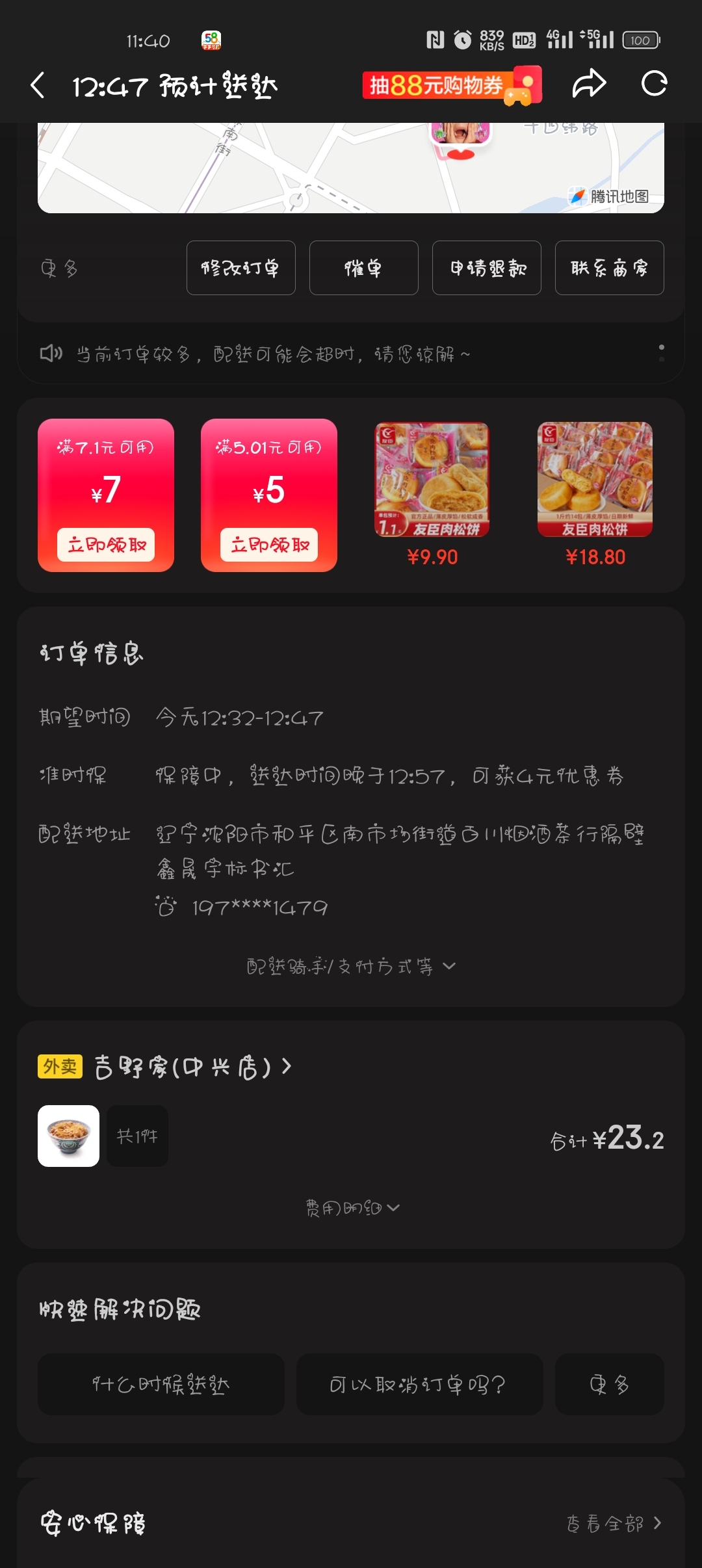Expand 费用明细 cost breakdown
The image size is (702, 1568).
tap(352, 1208)
